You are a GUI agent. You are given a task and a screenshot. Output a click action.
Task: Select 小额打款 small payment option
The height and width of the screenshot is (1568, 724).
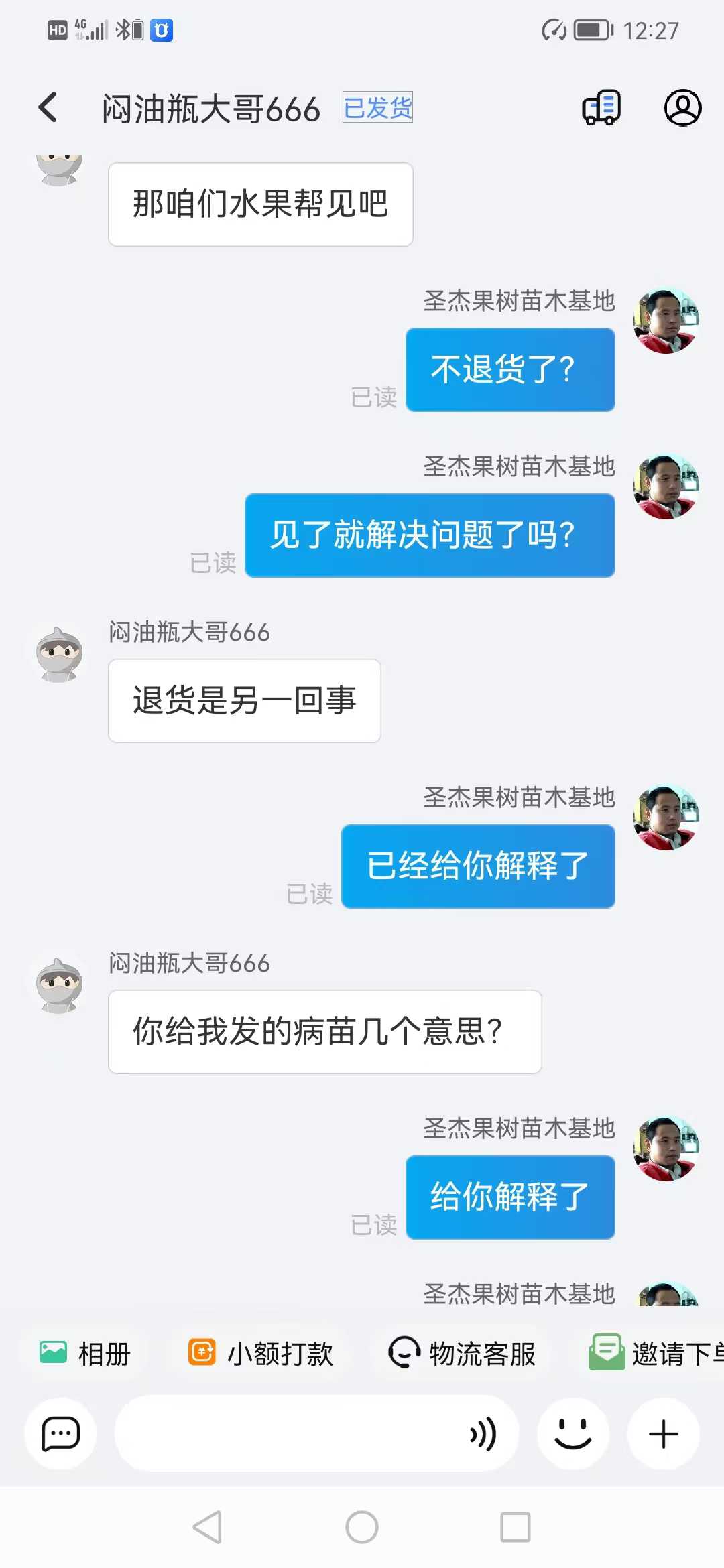(261, 1354)
